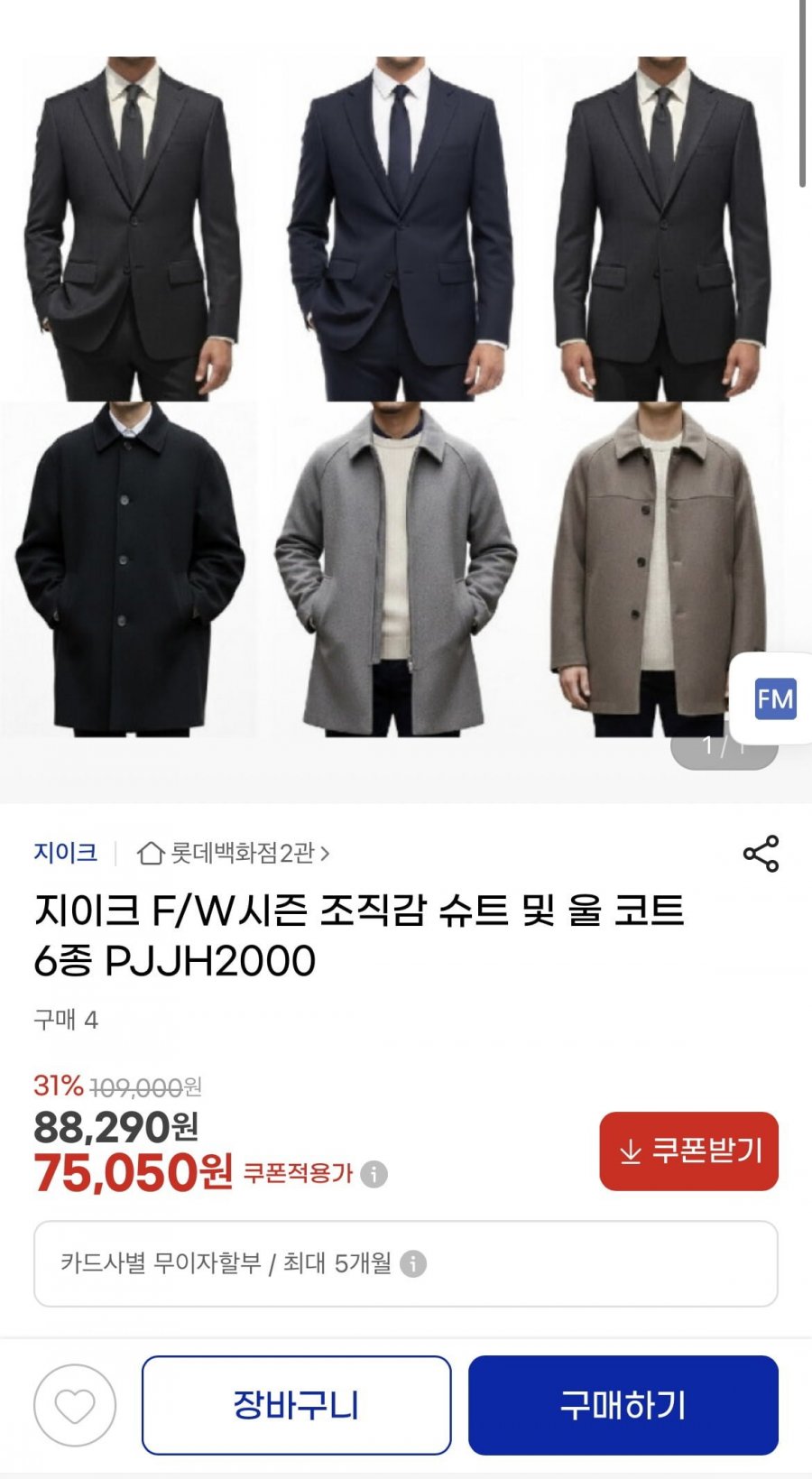Open the 지이크 brand link

[65, 853]
